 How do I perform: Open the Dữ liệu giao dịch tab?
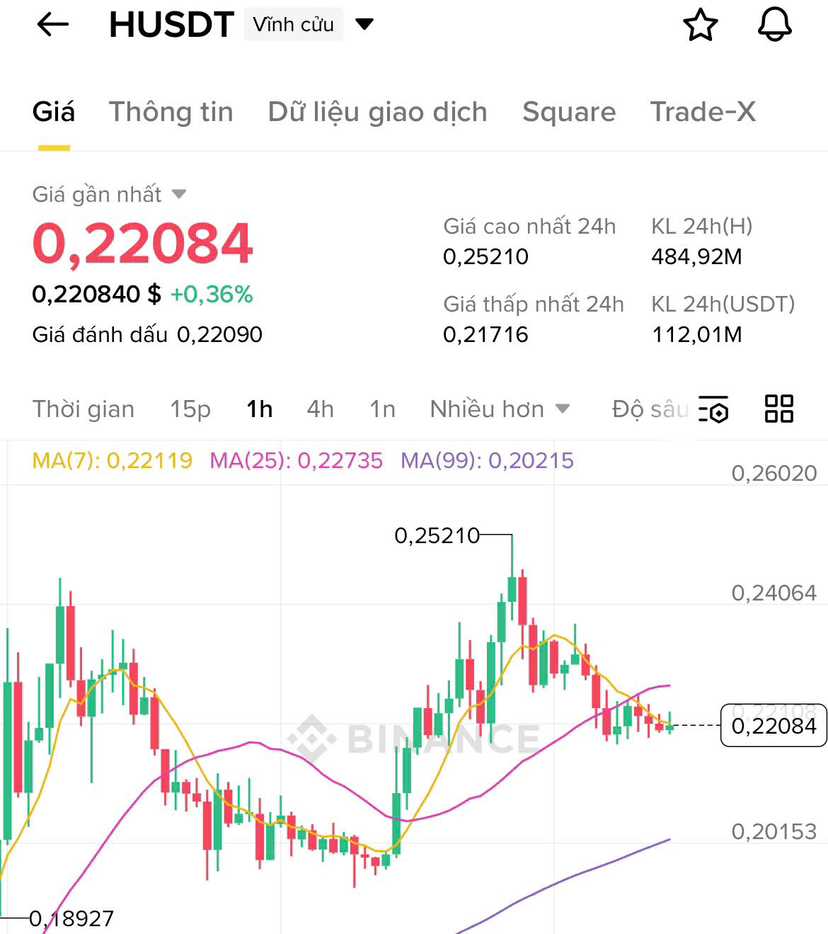377,112
